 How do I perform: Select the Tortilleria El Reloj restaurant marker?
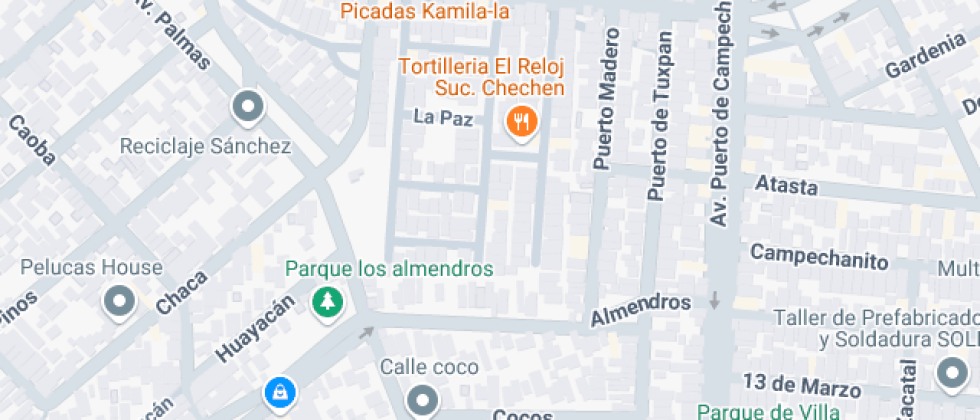[x=521, y=122]
